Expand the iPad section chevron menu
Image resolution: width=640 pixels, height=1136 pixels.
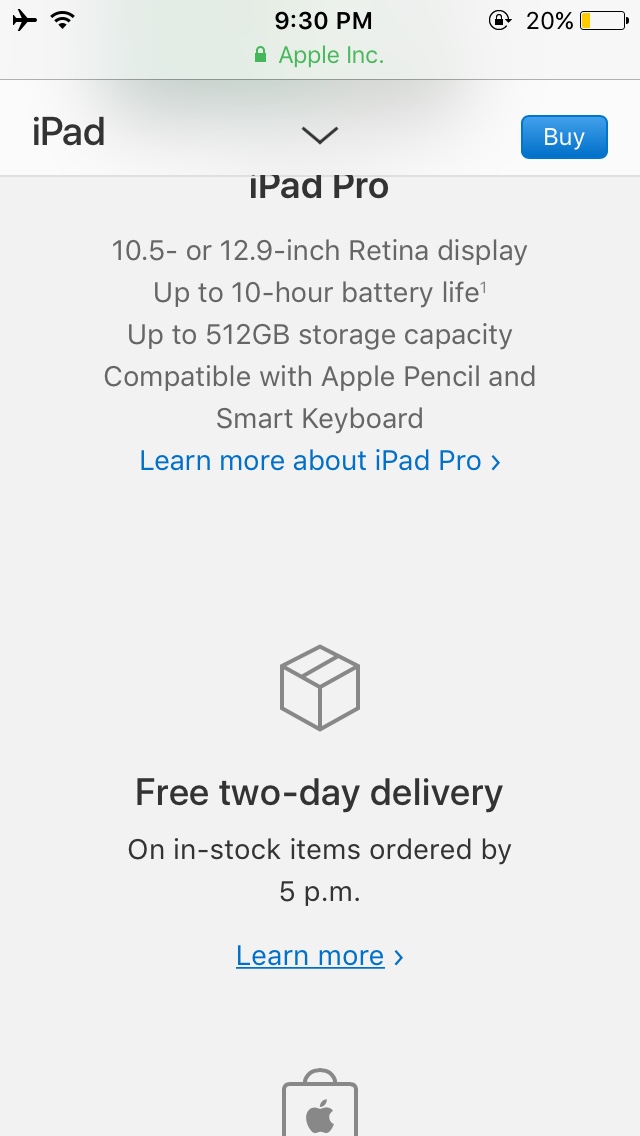click(x=319, y=135)
